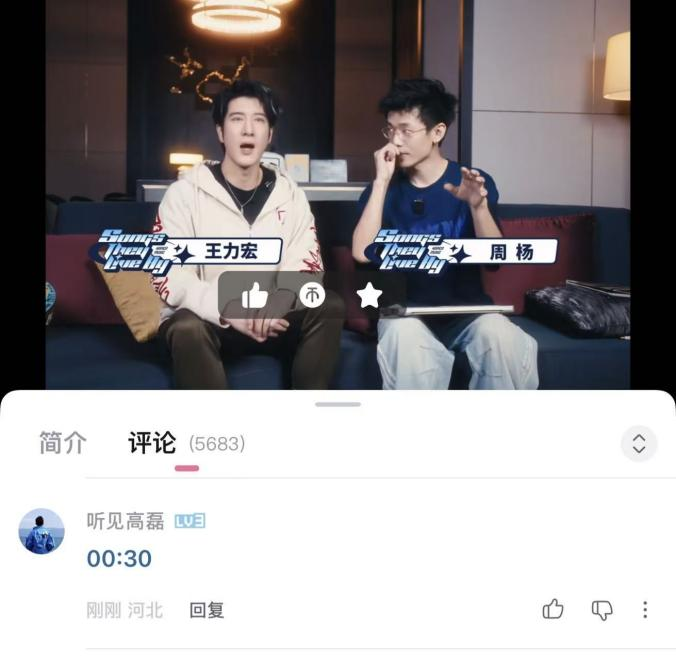Select the 评论 tab
The width and height of the screenshot is (676, 660).
point(152,443)
